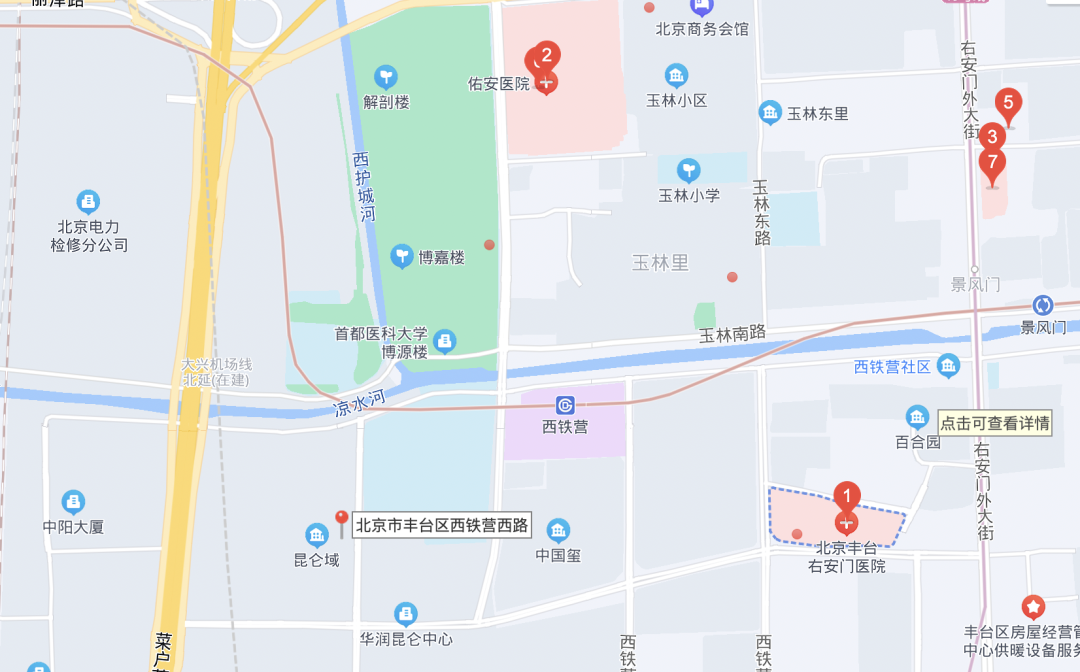Open result marker 5
The height and width of the screenshot is (672, 1080).
pyautogui.click(x=1008, y=102)
